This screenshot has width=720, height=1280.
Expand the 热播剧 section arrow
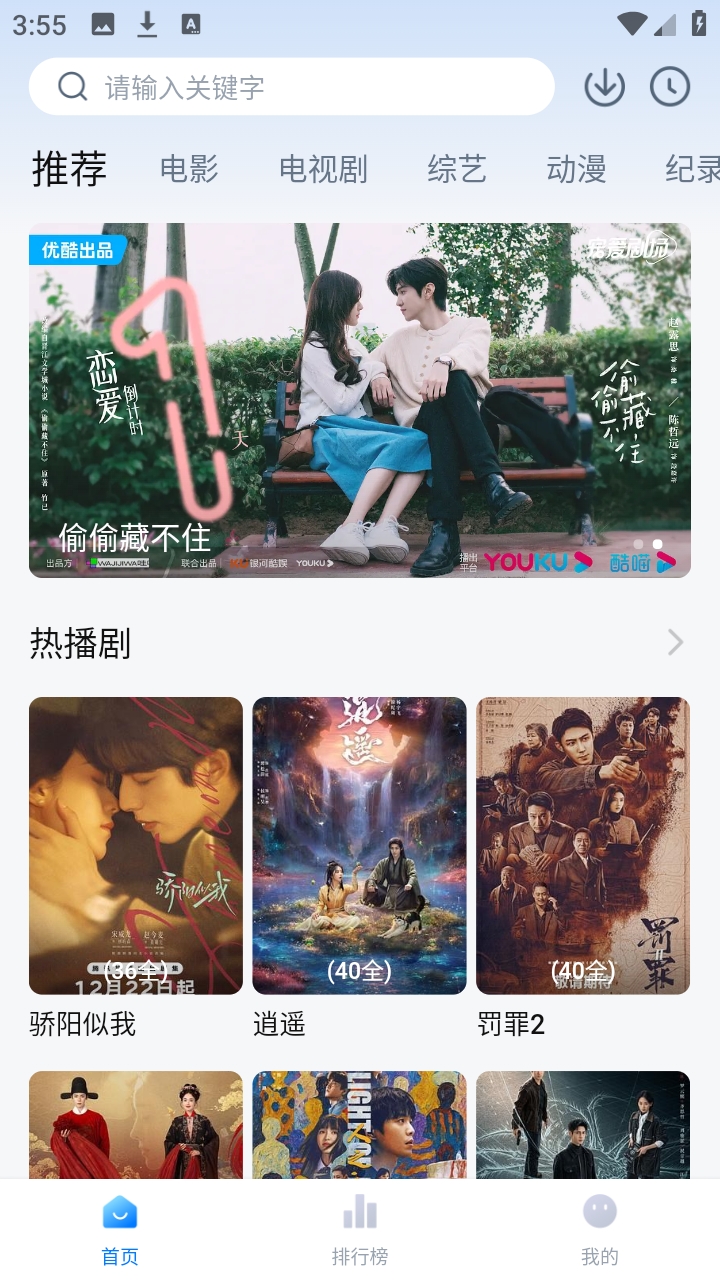tap(676, 643)
